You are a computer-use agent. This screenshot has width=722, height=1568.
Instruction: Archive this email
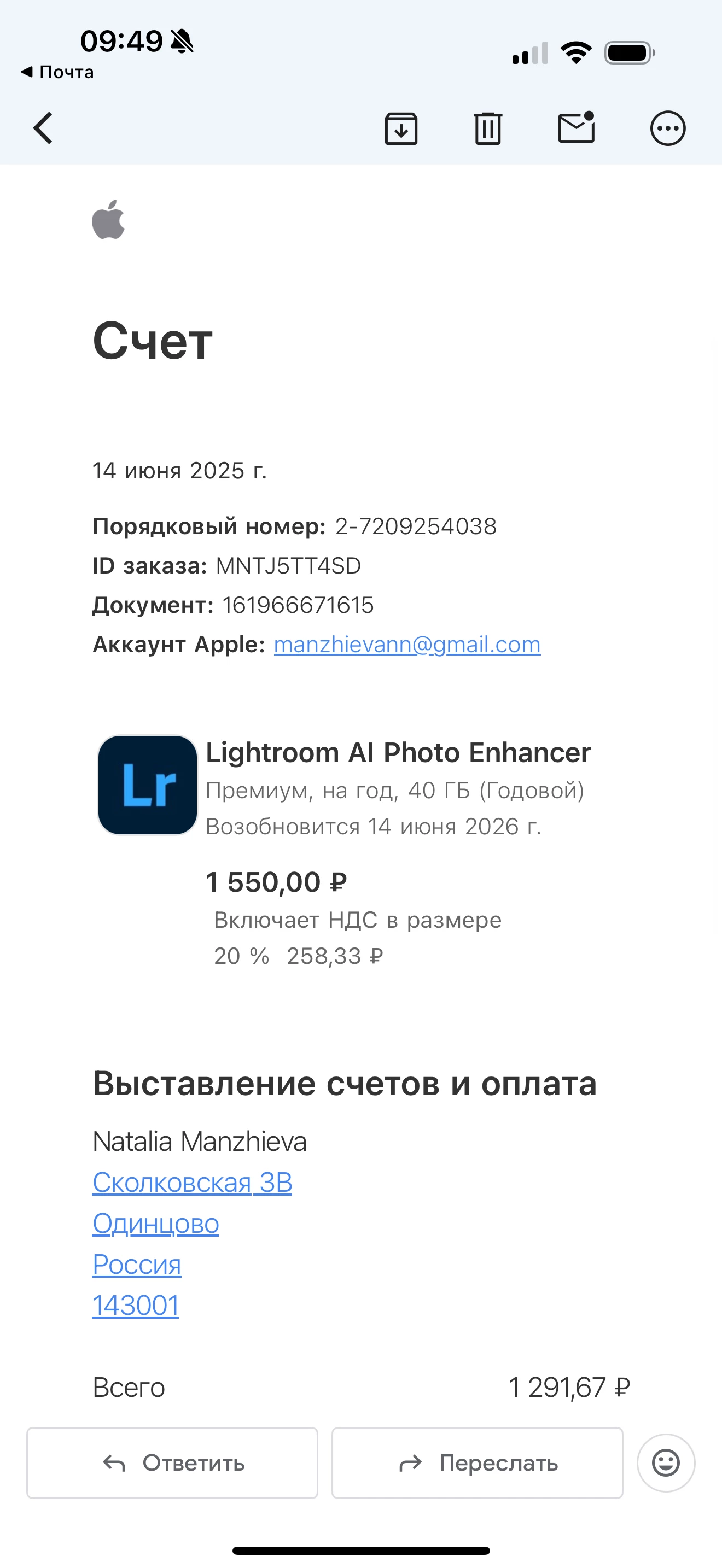pos(401,128)
